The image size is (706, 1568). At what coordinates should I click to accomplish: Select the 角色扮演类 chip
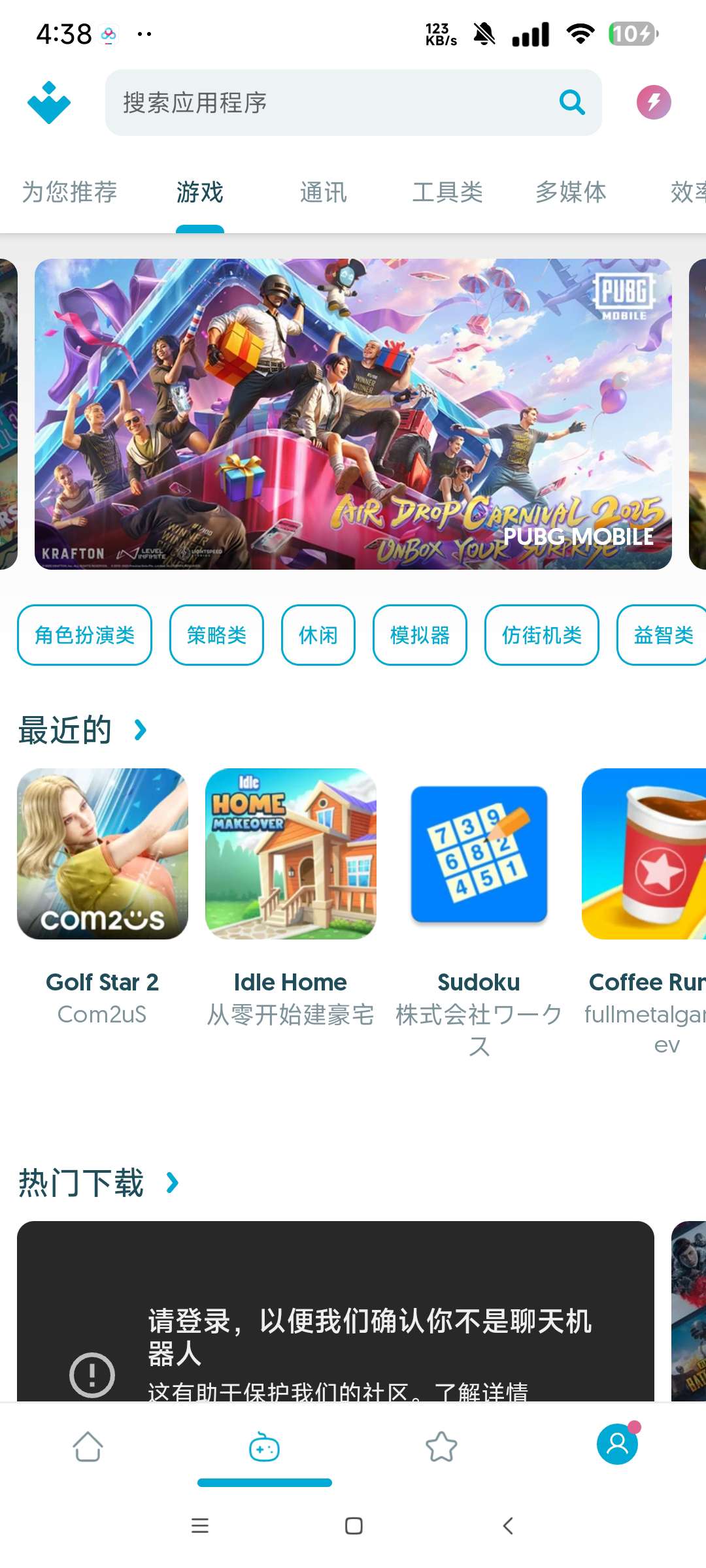coord(84,635)
